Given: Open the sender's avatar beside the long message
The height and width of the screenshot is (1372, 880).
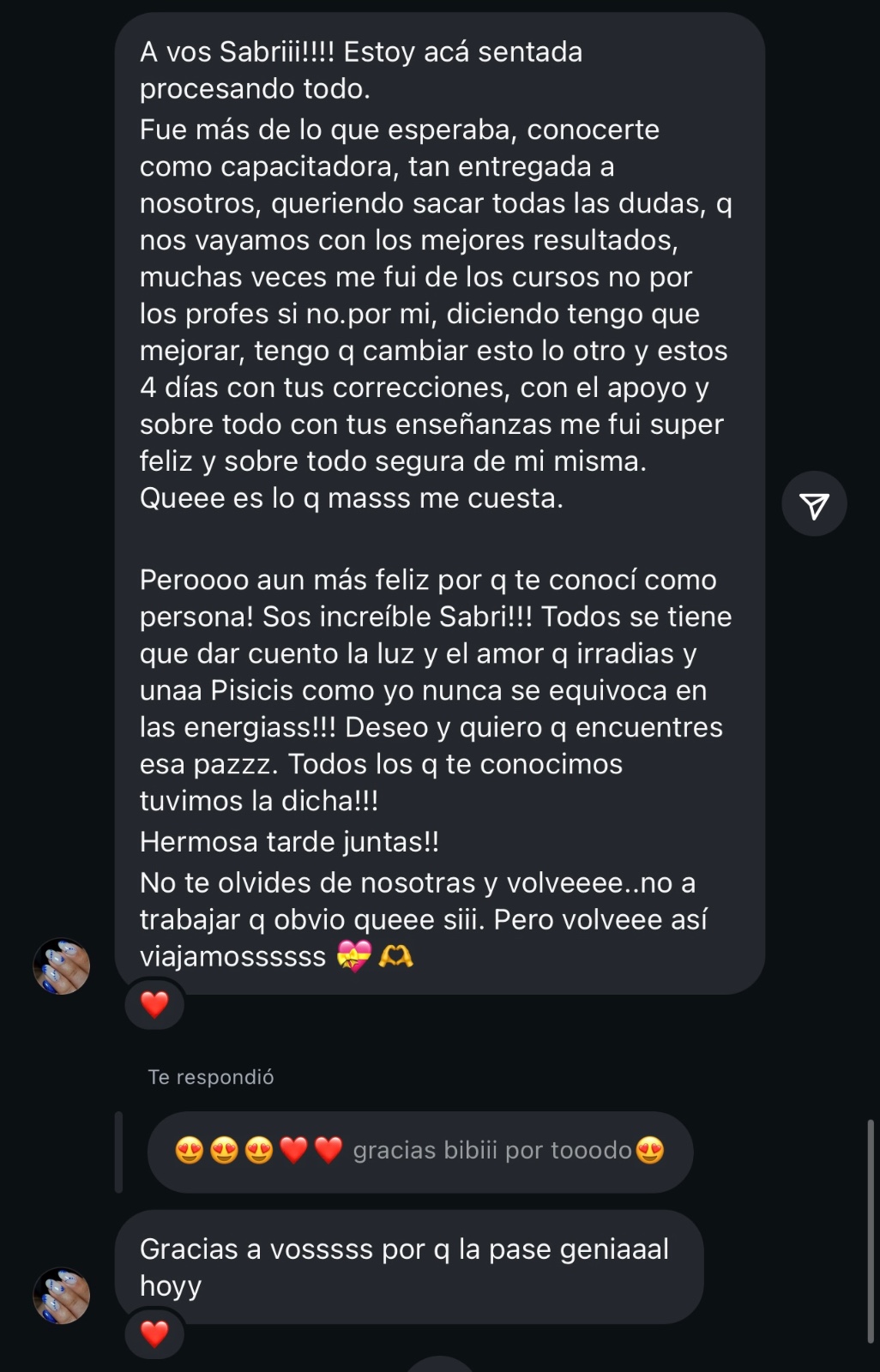Looking at the screenshot, I should [x=62, y=966].
